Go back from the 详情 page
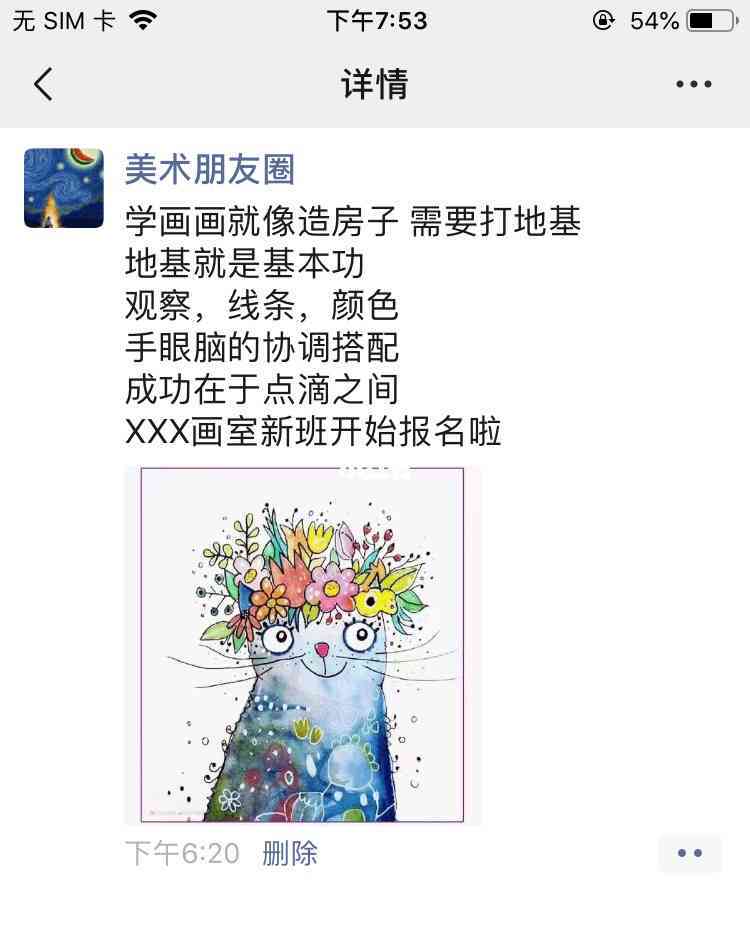Image resolution: width=750 pixels, height=935 pixels. pos(43,85)
